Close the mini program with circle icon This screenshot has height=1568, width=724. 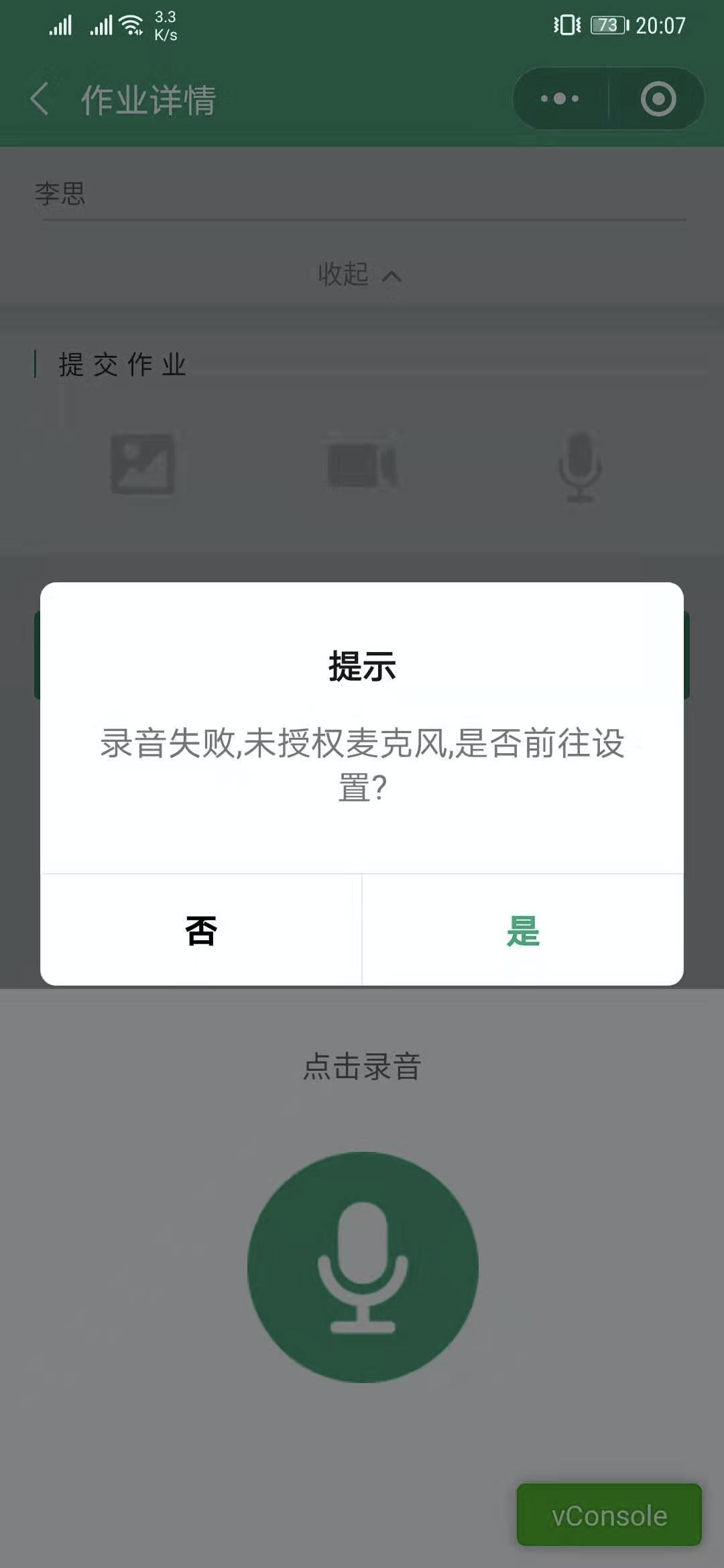[x=658, y=99]
